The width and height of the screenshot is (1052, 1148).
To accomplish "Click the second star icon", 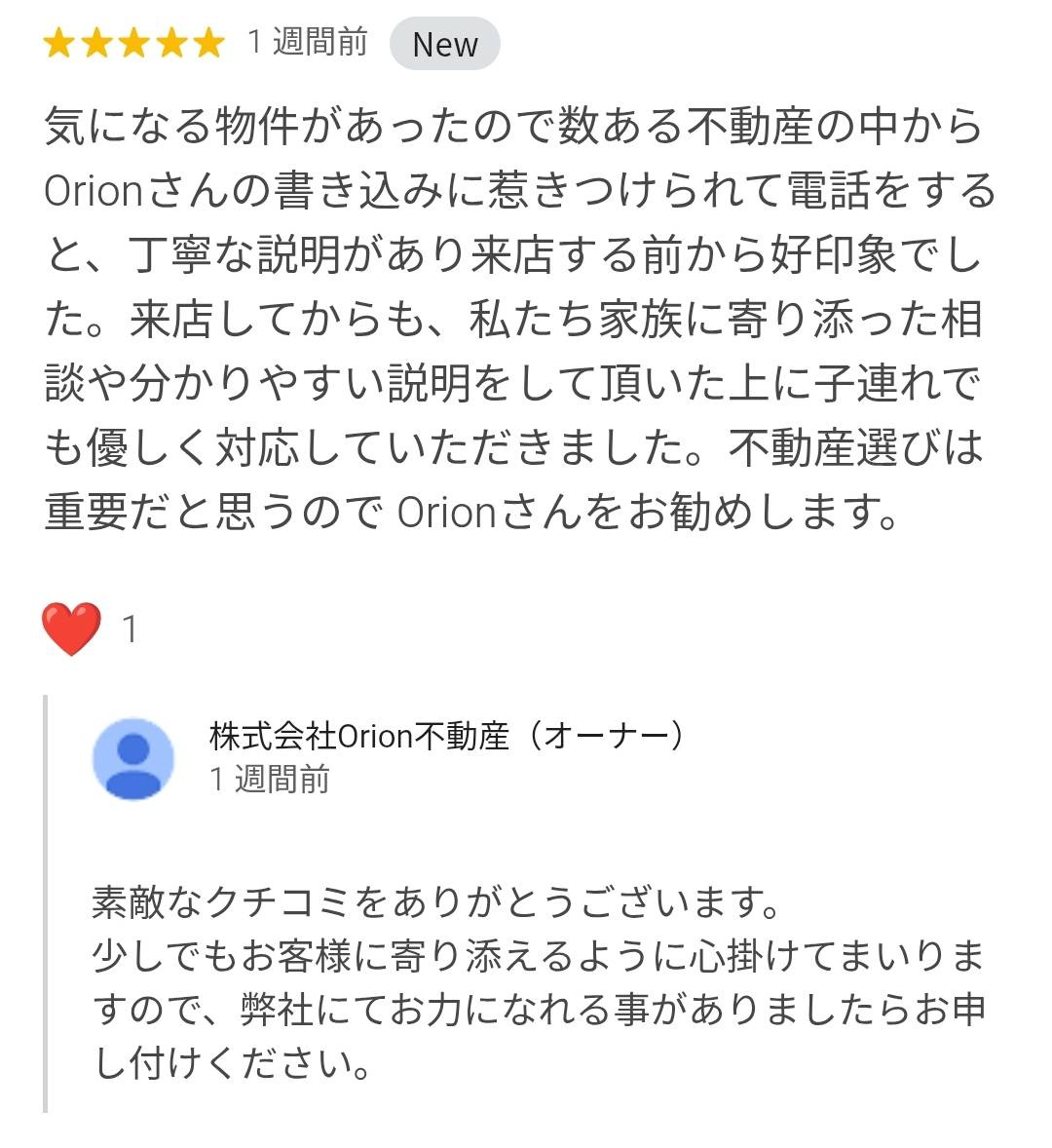I will pos(97,43).
